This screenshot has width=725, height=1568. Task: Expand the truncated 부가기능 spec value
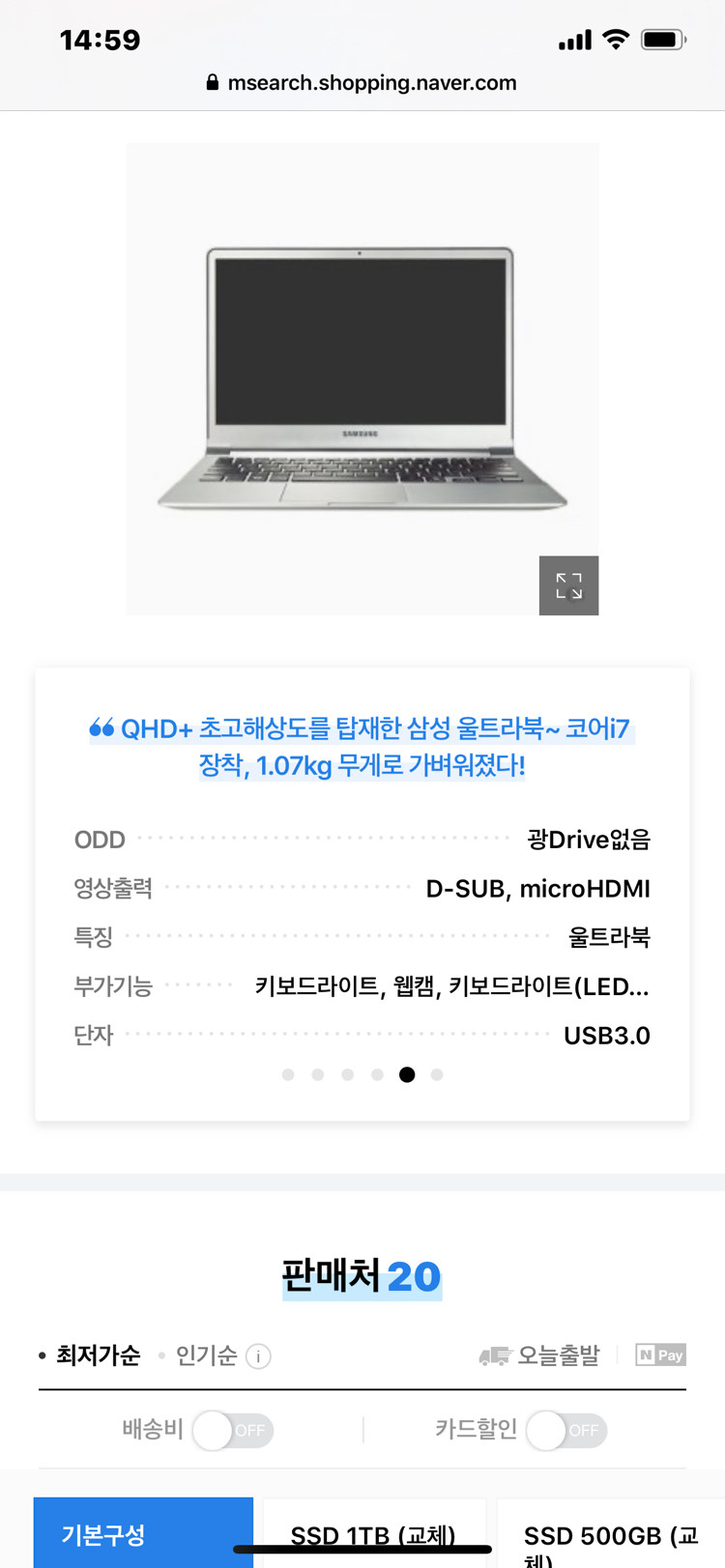coord(627,986)
